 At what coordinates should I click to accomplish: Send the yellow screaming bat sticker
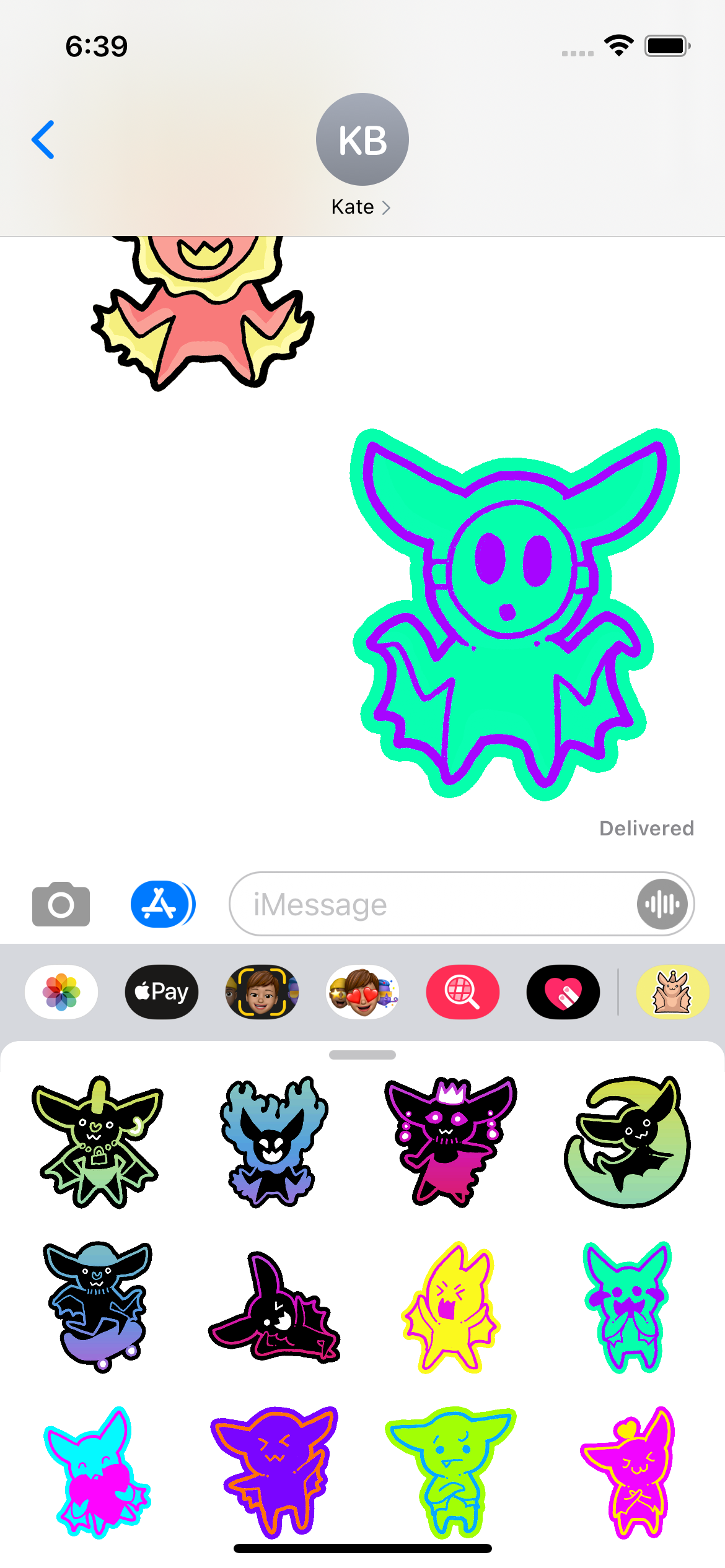click(x=450, y=1307)
